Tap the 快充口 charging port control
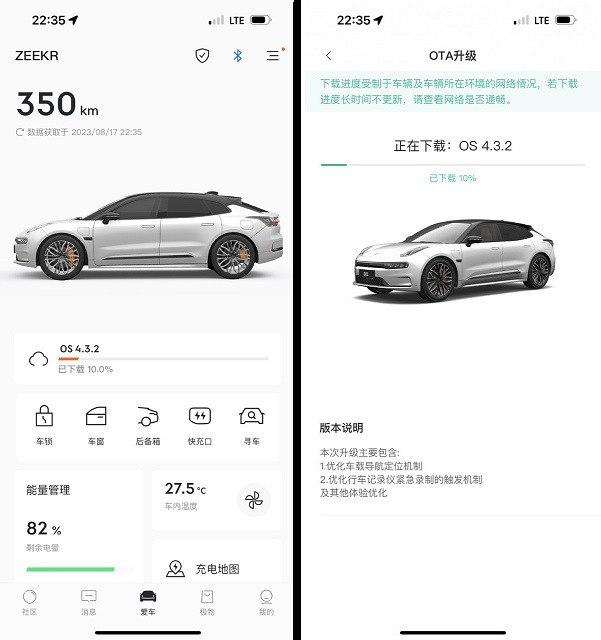601x640 pixels. pyautogui.click(x=200, y=424)
